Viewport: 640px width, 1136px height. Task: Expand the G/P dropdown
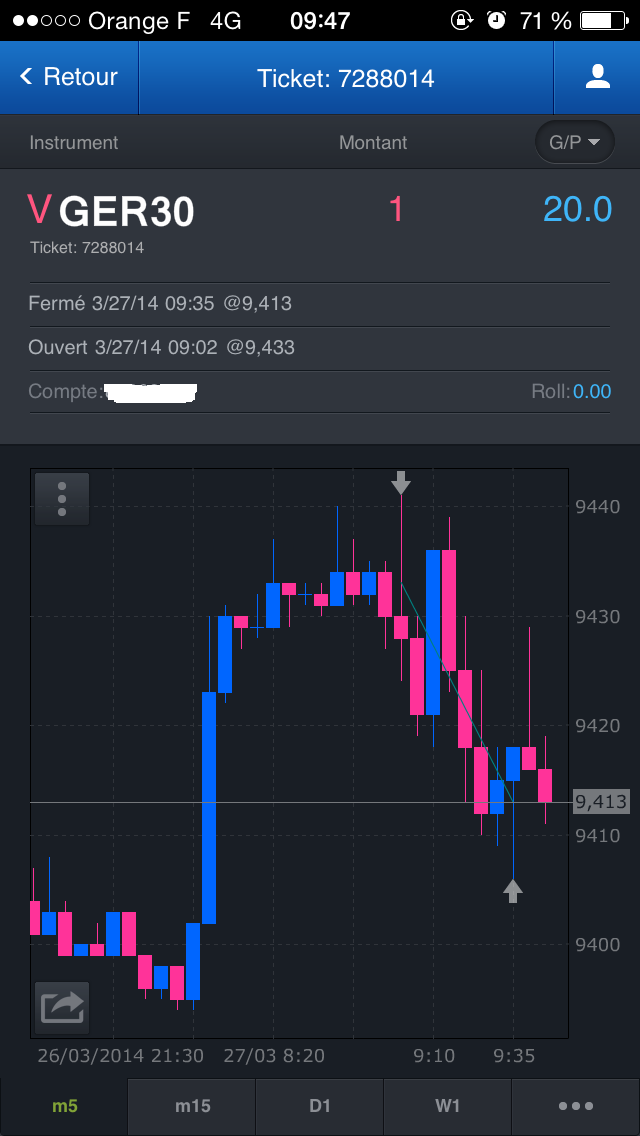click(x=574, y=143)
